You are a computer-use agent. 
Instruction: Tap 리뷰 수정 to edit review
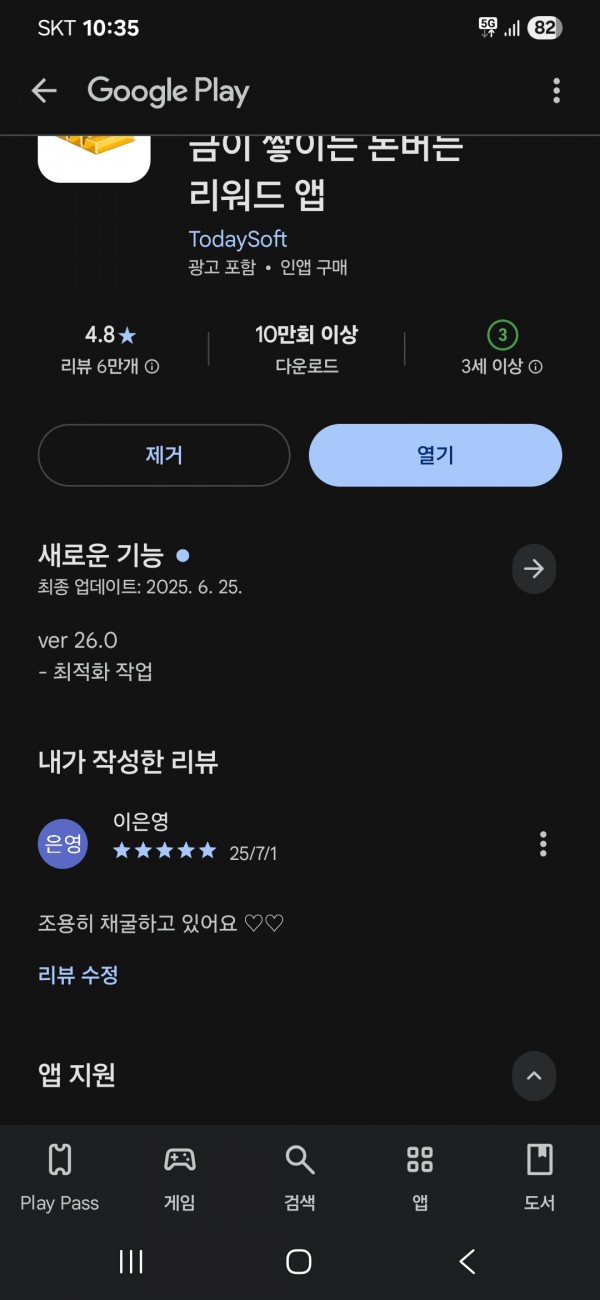(x=78, y=974)
